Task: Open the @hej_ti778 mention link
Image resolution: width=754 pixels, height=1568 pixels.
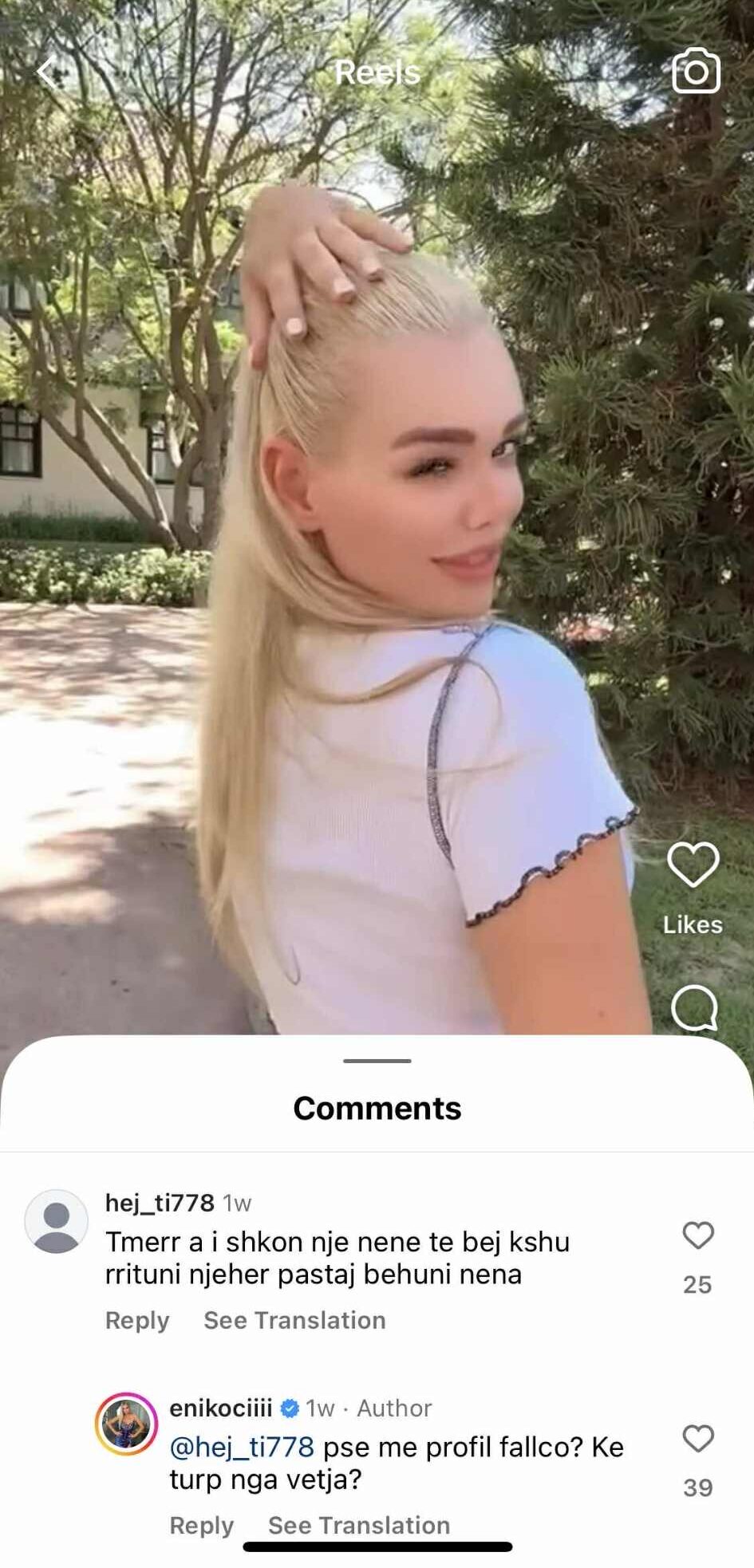Action: 242,1447
